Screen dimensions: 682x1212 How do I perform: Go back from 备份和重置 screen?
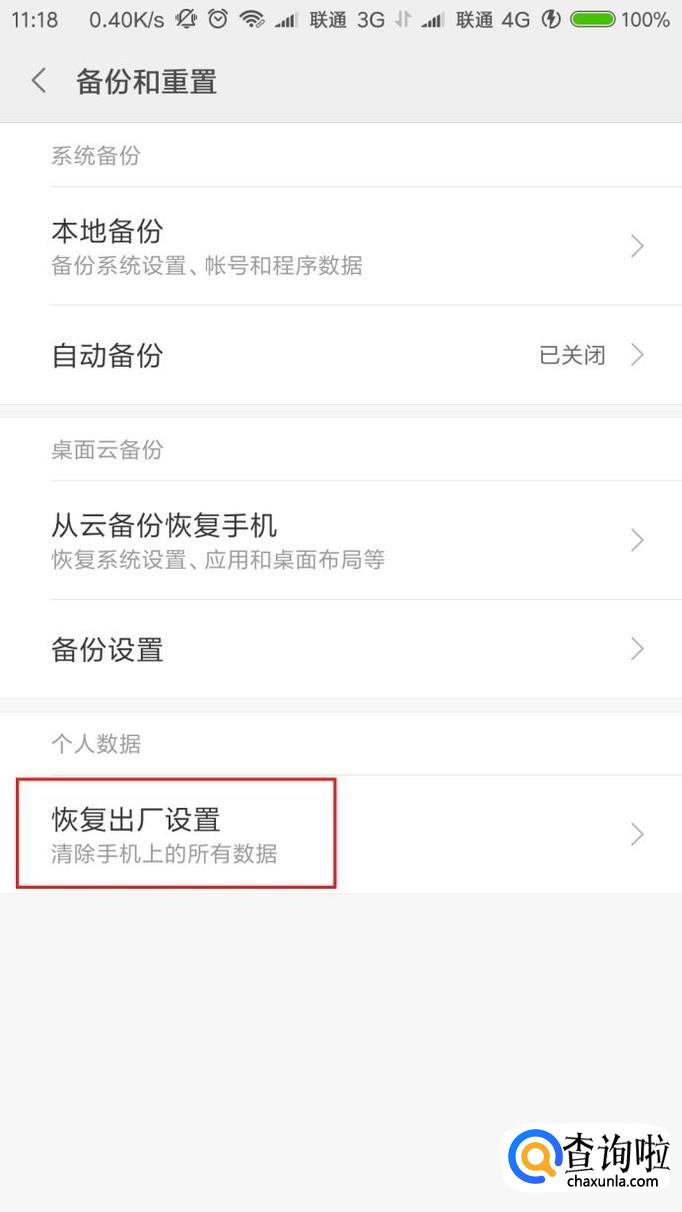(40, 81)
